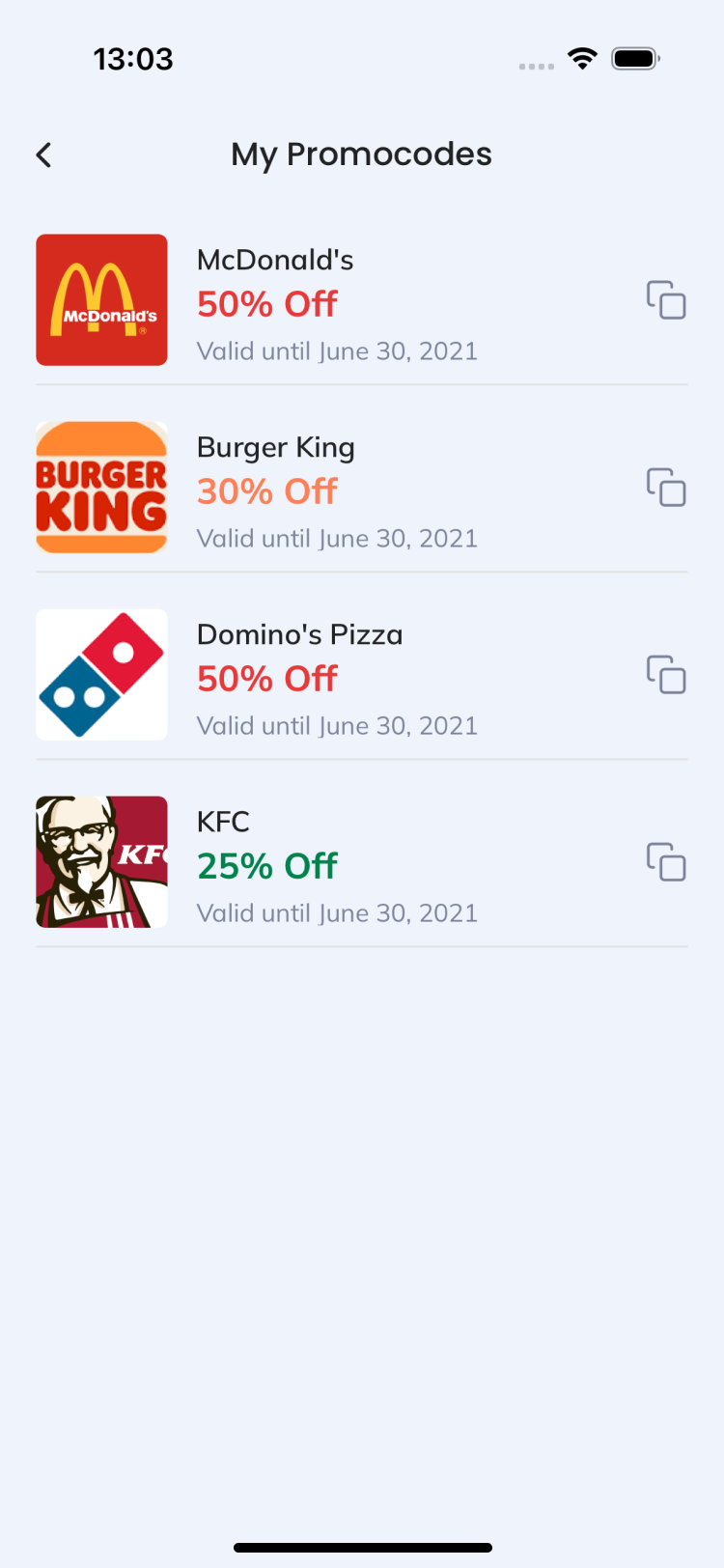View the Domino's Pizza 50% Off promo
This screenshot has width=724, height=1568.
click(x=338, y=679)
